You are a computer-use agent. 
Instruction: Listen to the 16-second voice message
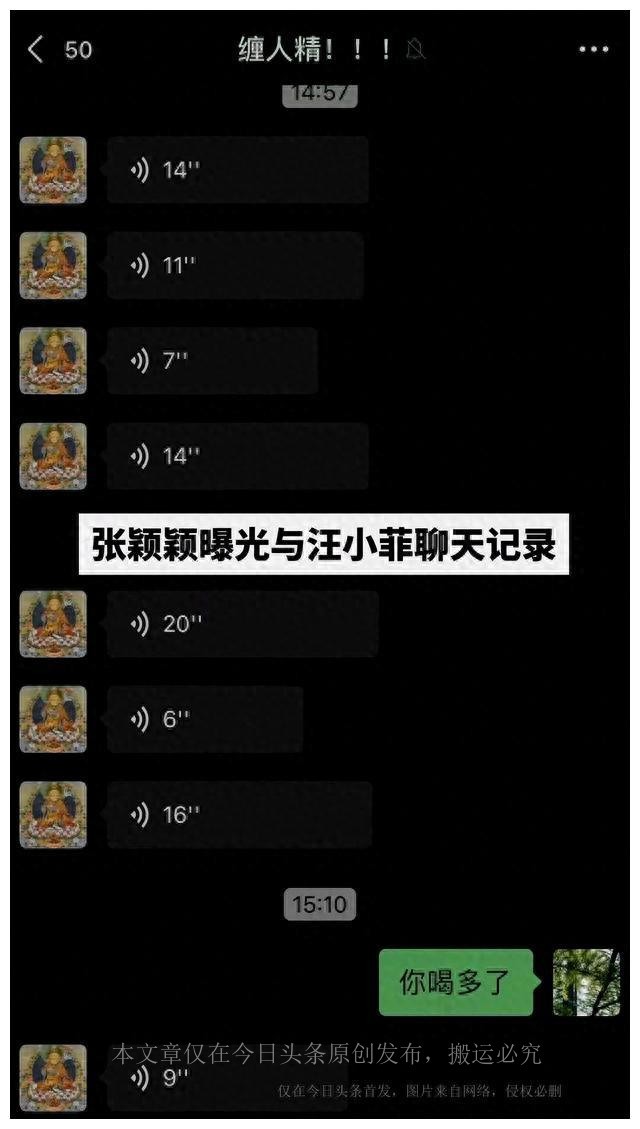click(239, 815)
